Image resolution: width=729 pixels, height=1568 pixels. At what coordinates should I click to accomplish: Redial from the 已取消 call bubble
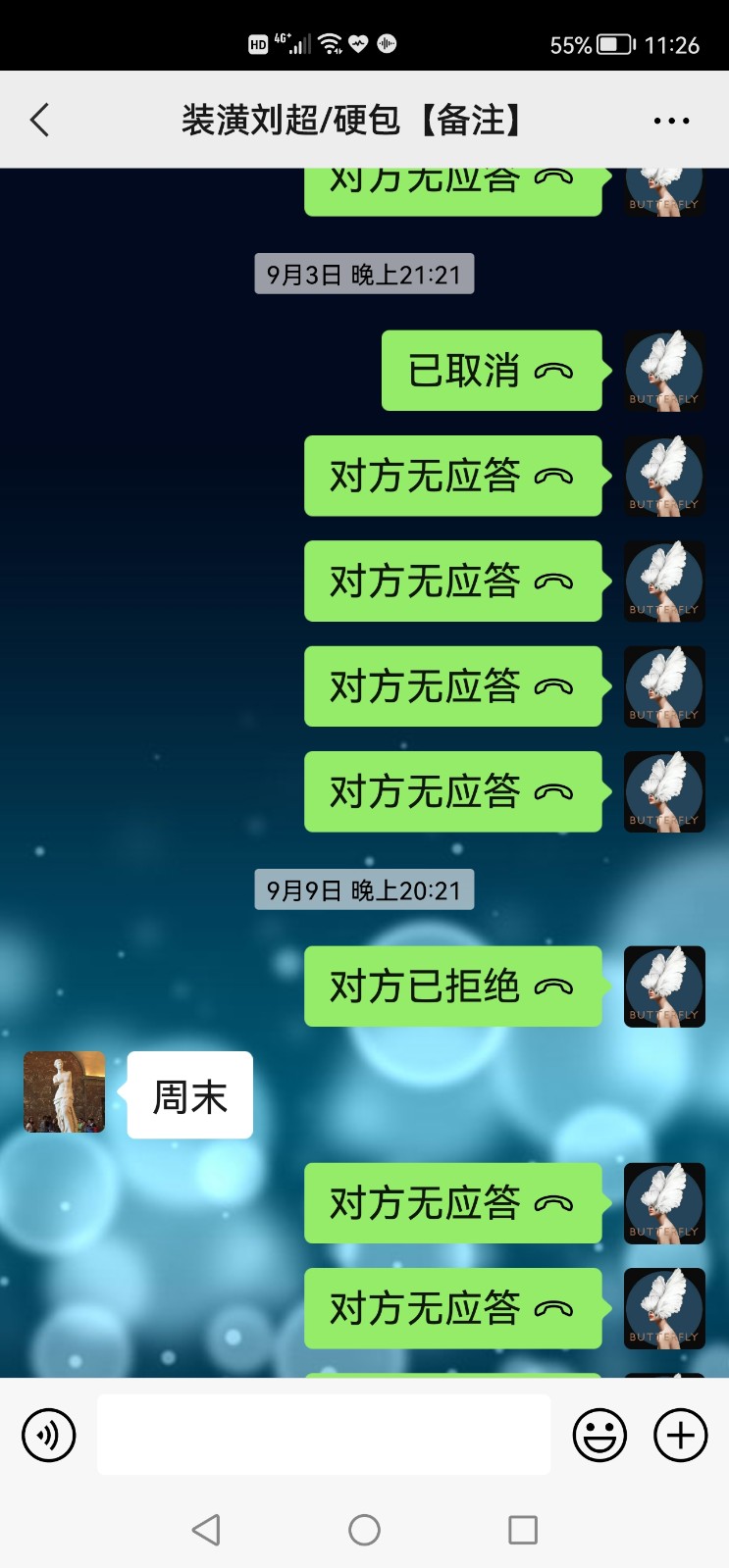491,371
